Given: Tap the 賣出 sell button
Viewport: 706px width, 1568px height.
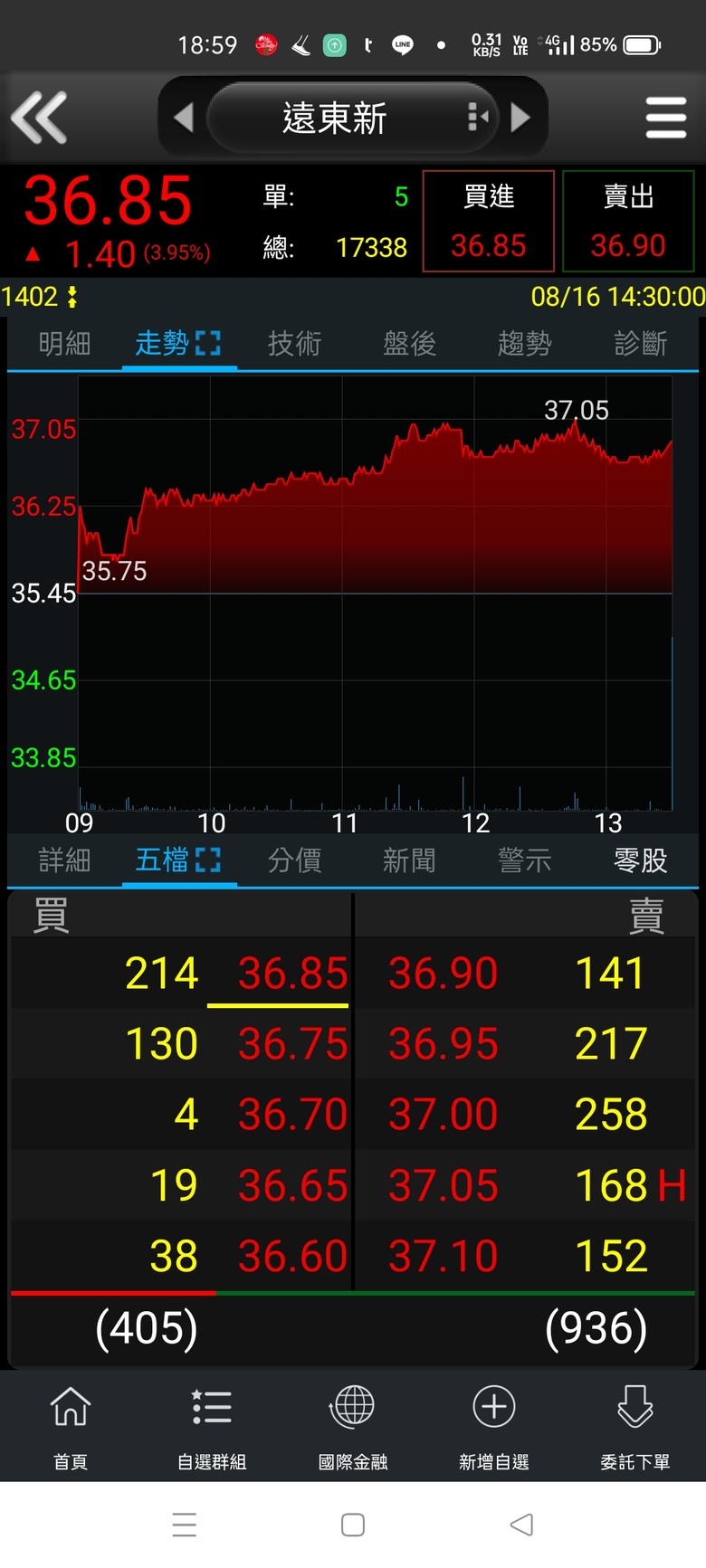Looking at the screenshot, I should click(x=628, y=221).
